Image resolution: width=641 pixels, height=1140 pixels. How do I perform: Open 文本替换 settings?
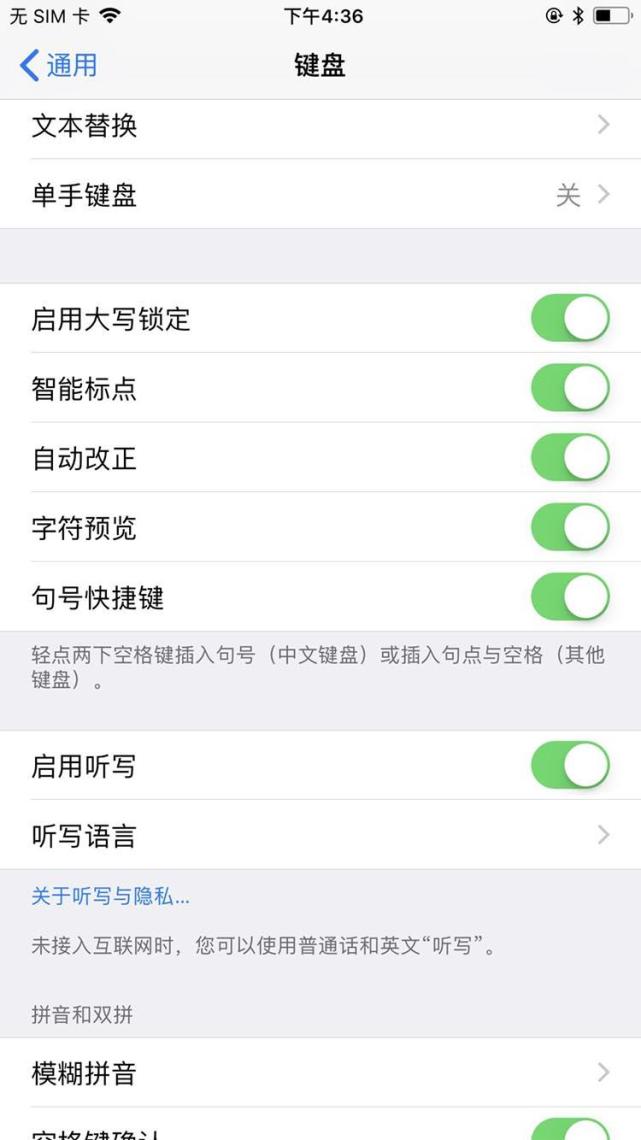point(320,126)
